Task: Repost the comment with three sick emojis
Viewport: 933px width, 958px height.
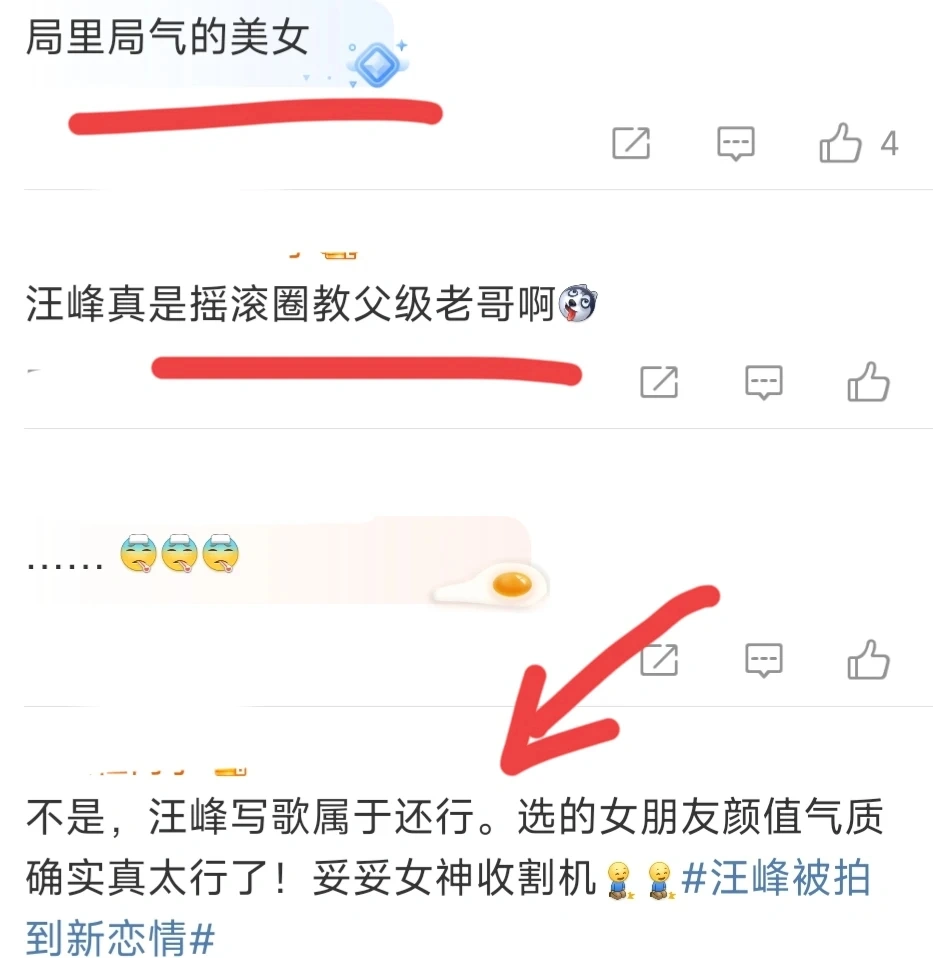Action: coord(659,660)
